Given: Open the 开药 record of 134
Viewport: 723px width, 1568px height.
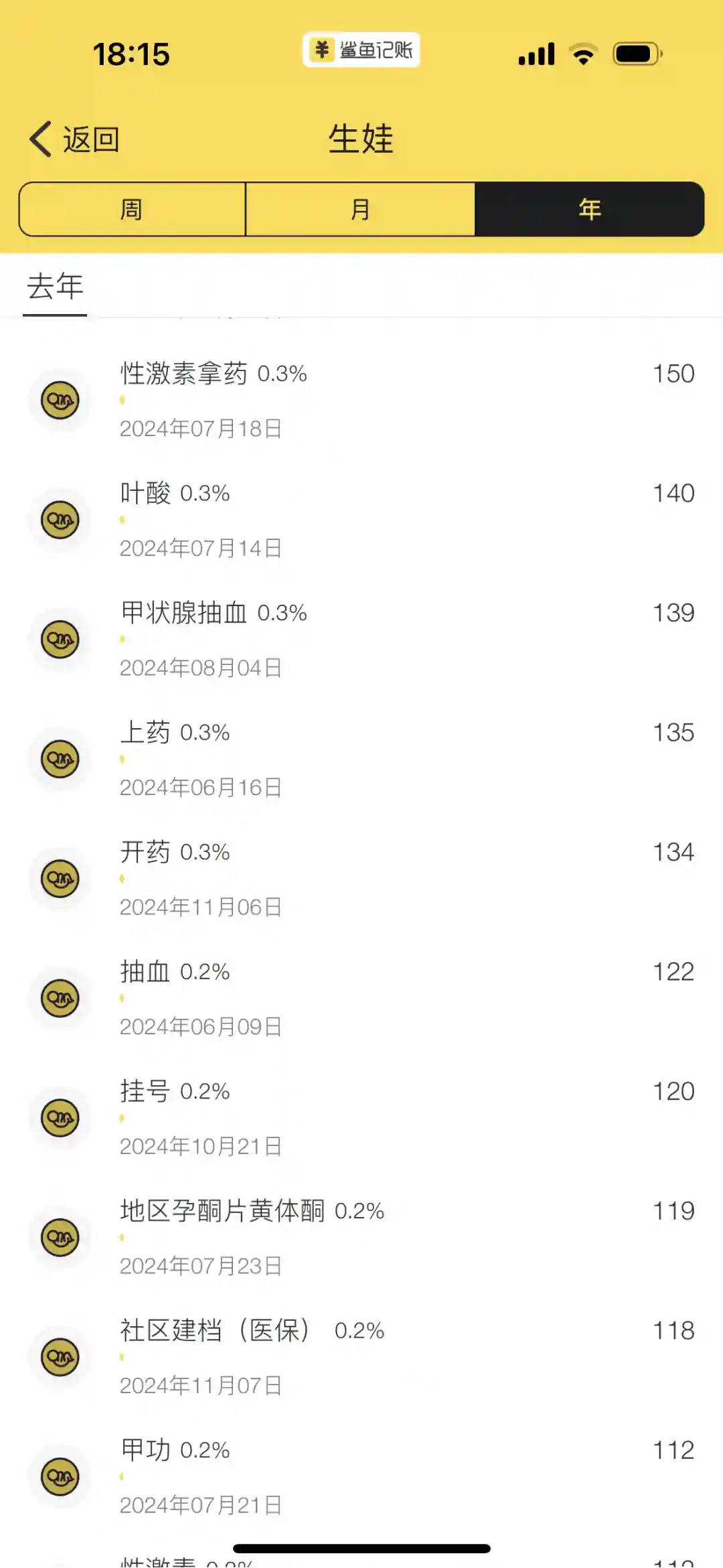Looking at the screenshot, I should coord(361,878).
